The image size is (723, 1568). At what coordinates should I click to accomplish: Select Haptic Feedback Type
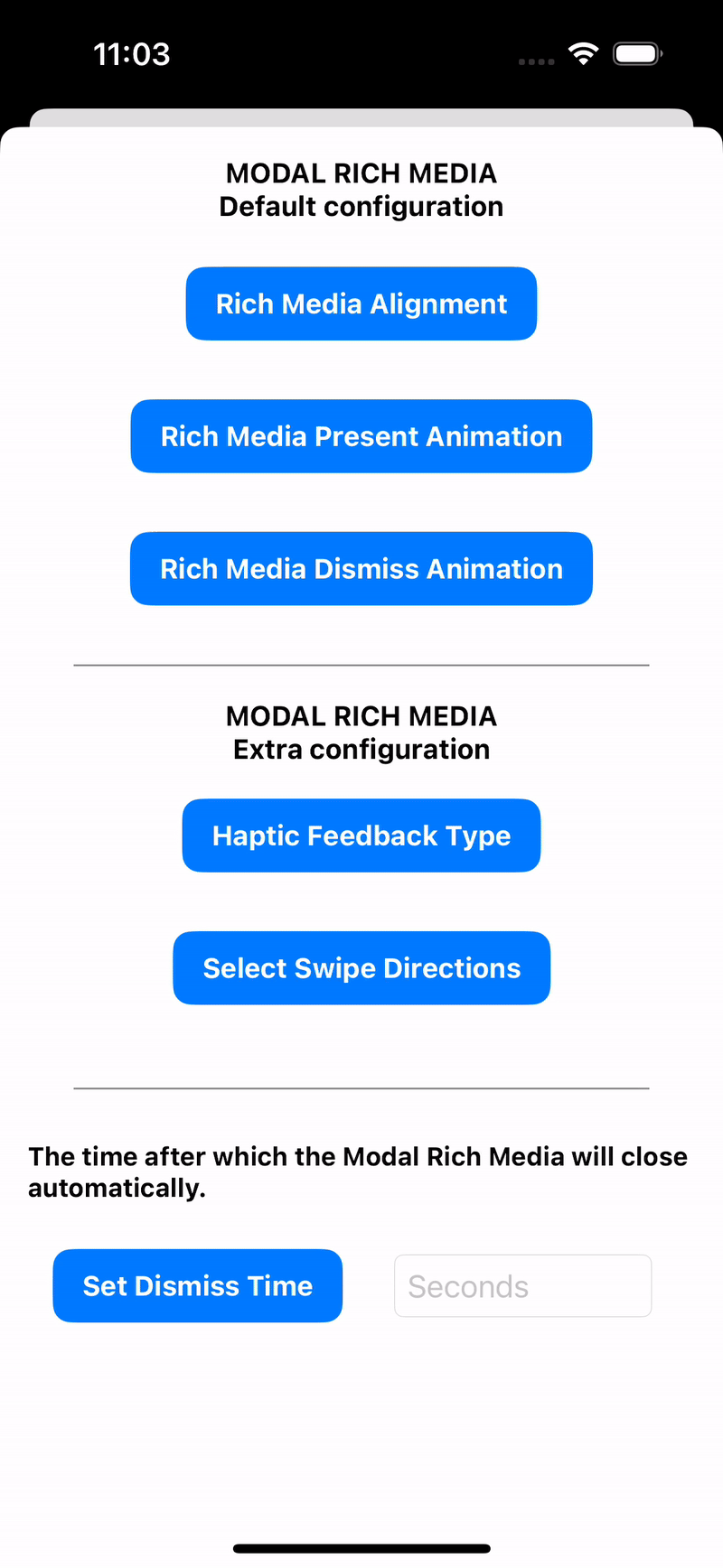click(x=361, y=835)
